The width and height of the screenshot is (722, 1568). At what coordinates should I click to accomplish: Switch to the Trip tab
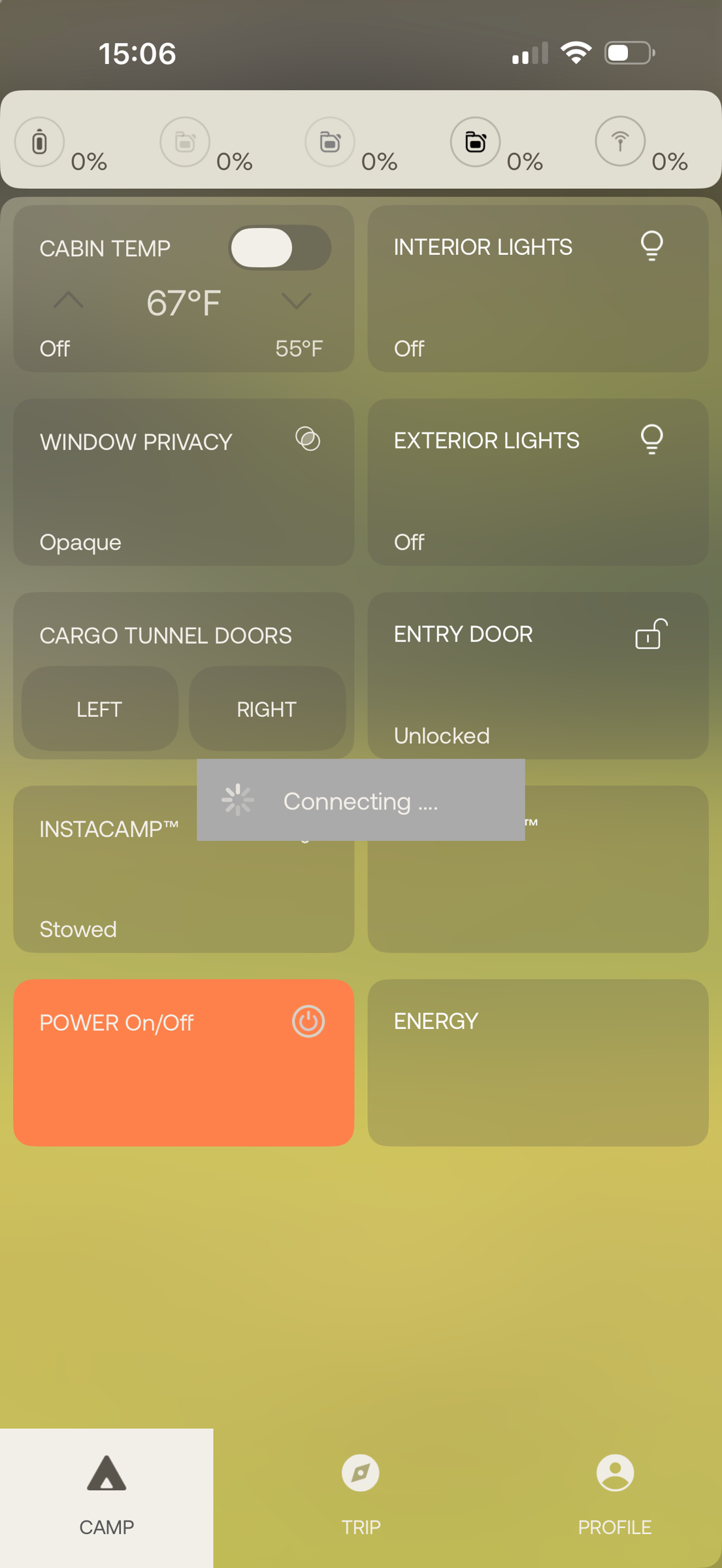(361, 1496)
